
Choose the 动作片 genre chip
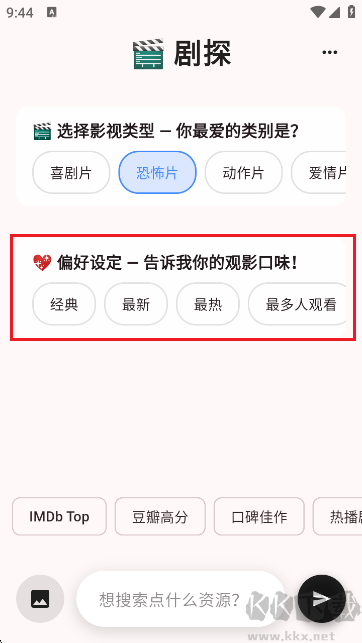[244, 173]
